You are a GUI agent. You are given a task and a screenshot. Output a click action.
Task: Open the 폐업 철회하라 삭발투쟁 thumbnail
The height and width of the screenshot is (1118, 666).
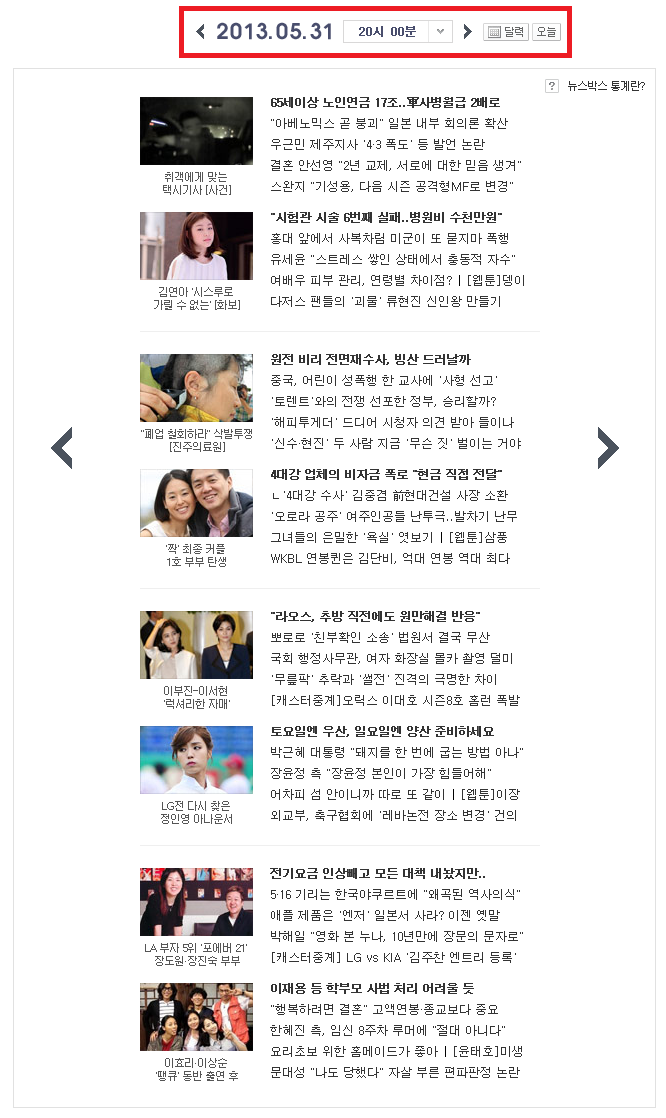196,388
